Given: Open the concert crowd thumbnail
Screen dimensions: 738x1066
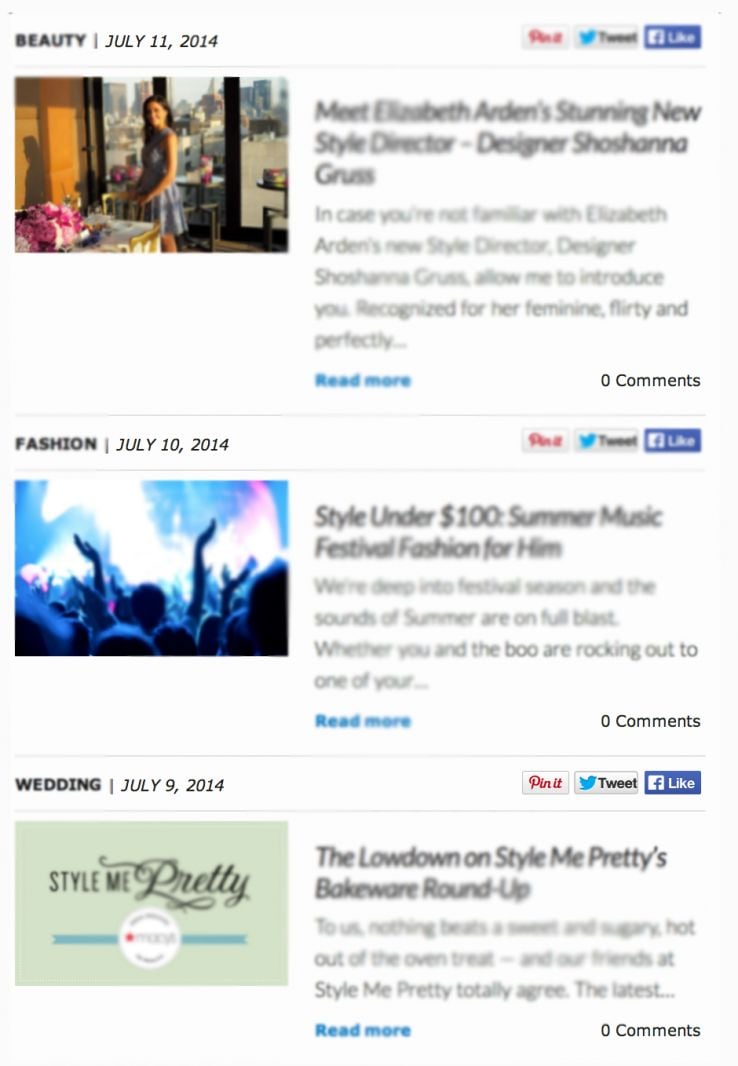Looking at the screenshot, I should [x=151, y=568].
